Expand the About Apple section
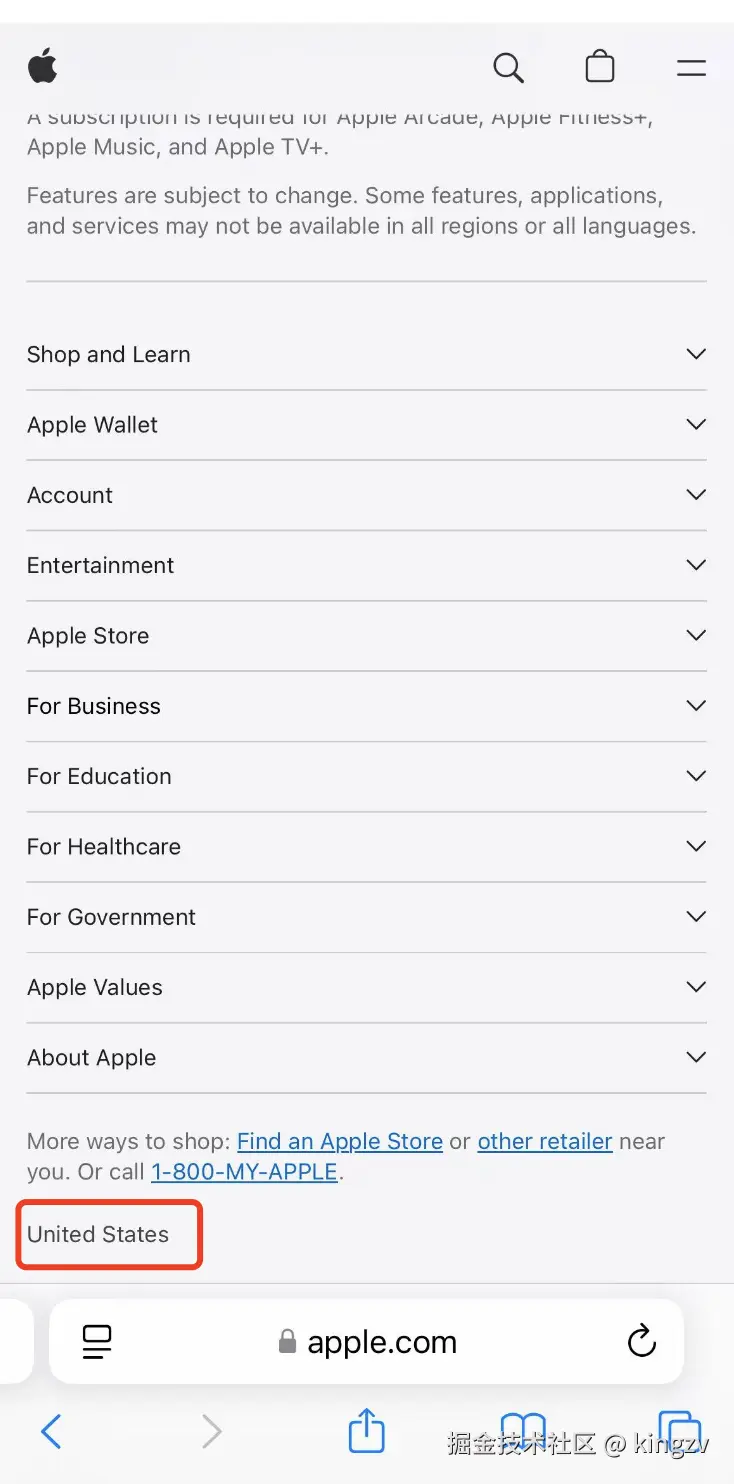The image size is (734, 1484). click(366, 1058)
